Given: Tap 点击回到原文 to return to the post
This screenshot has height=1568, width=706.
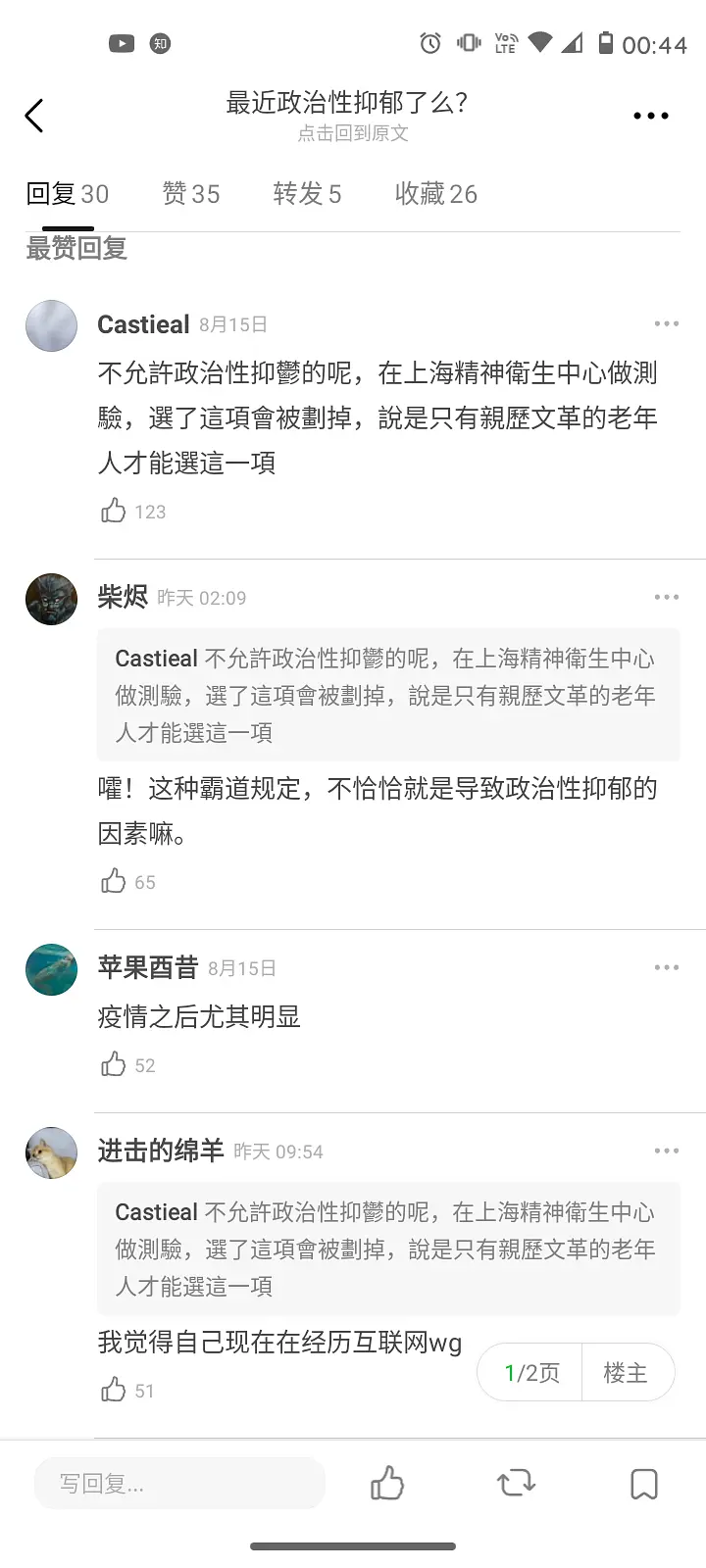Looking at the screenshot, I should coord(353,133).
